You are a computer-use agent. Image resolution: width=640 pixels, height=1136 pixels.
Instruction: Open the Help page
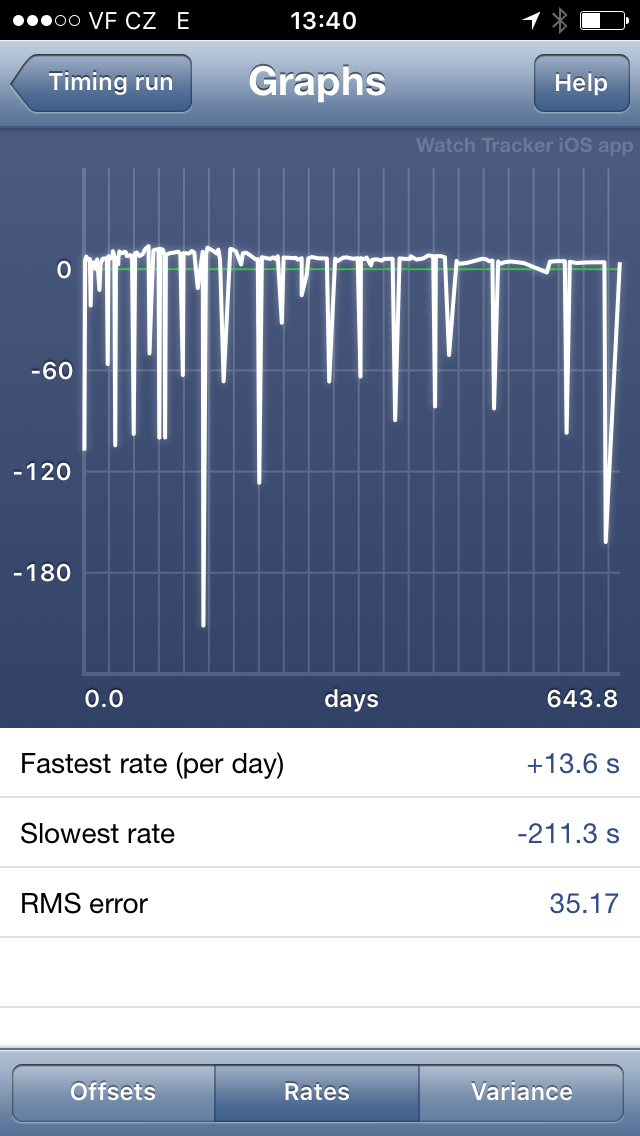click(580, 83)
